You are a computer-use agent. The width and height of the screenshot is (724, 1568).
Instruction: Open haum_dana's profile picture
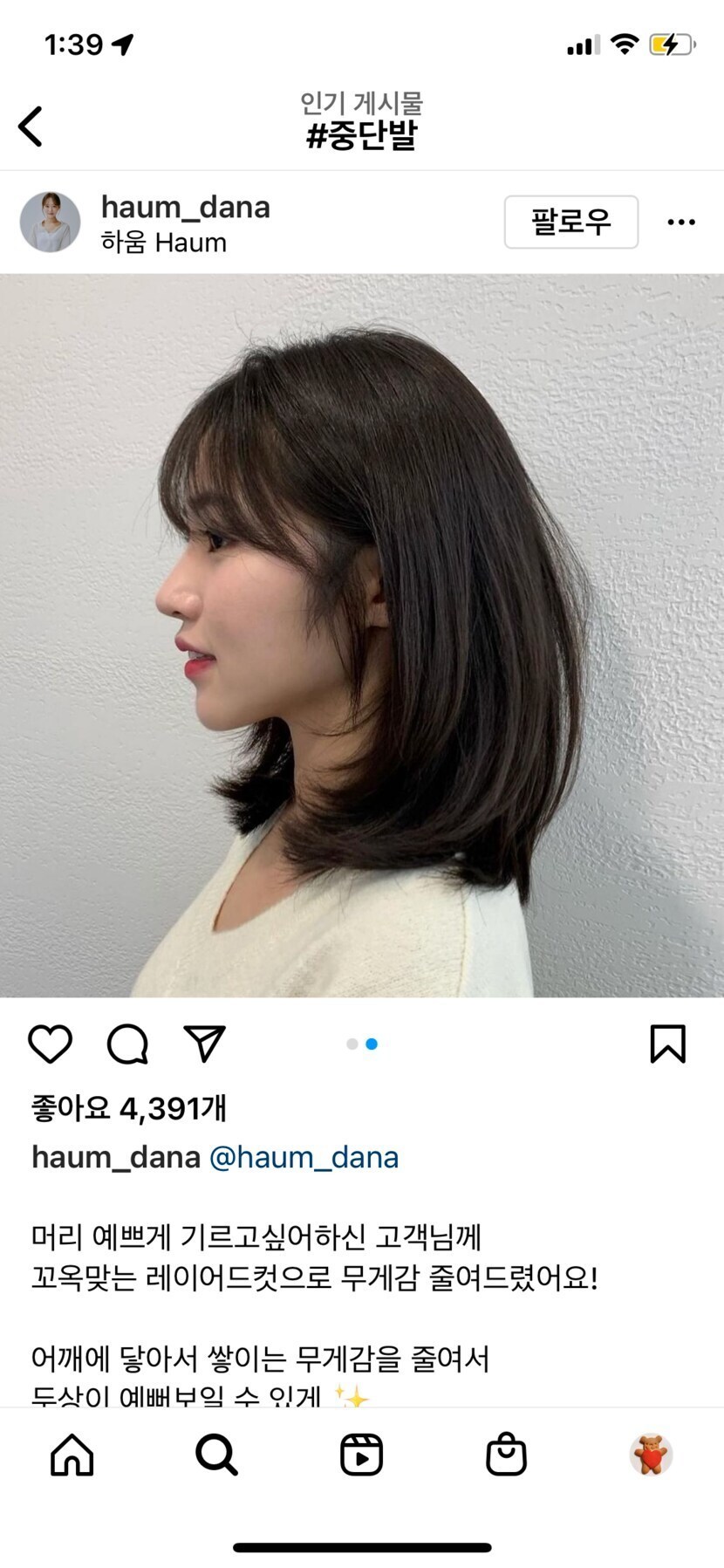tap(51, 223)
